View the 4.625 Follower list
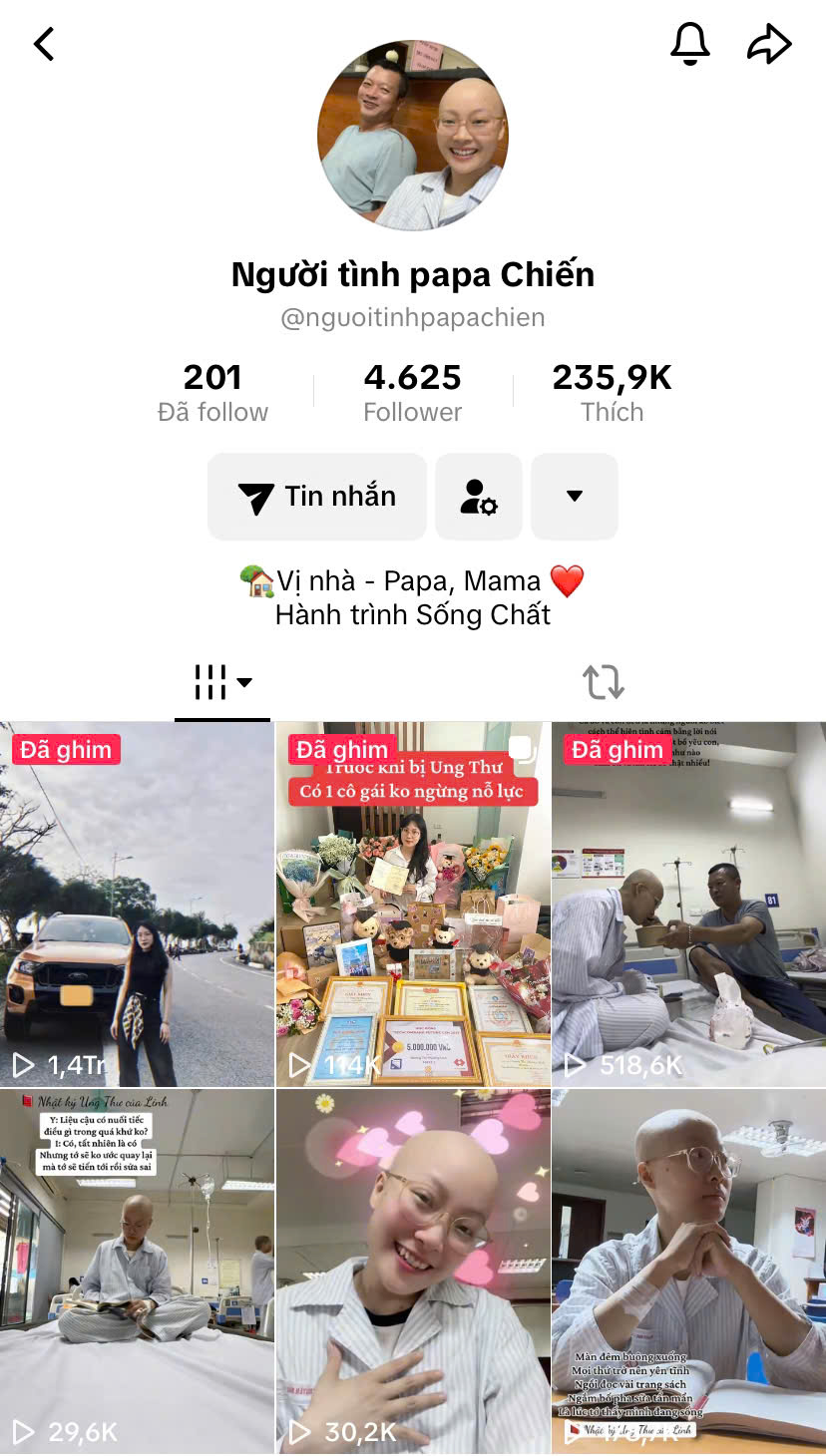 click(413, 393)
